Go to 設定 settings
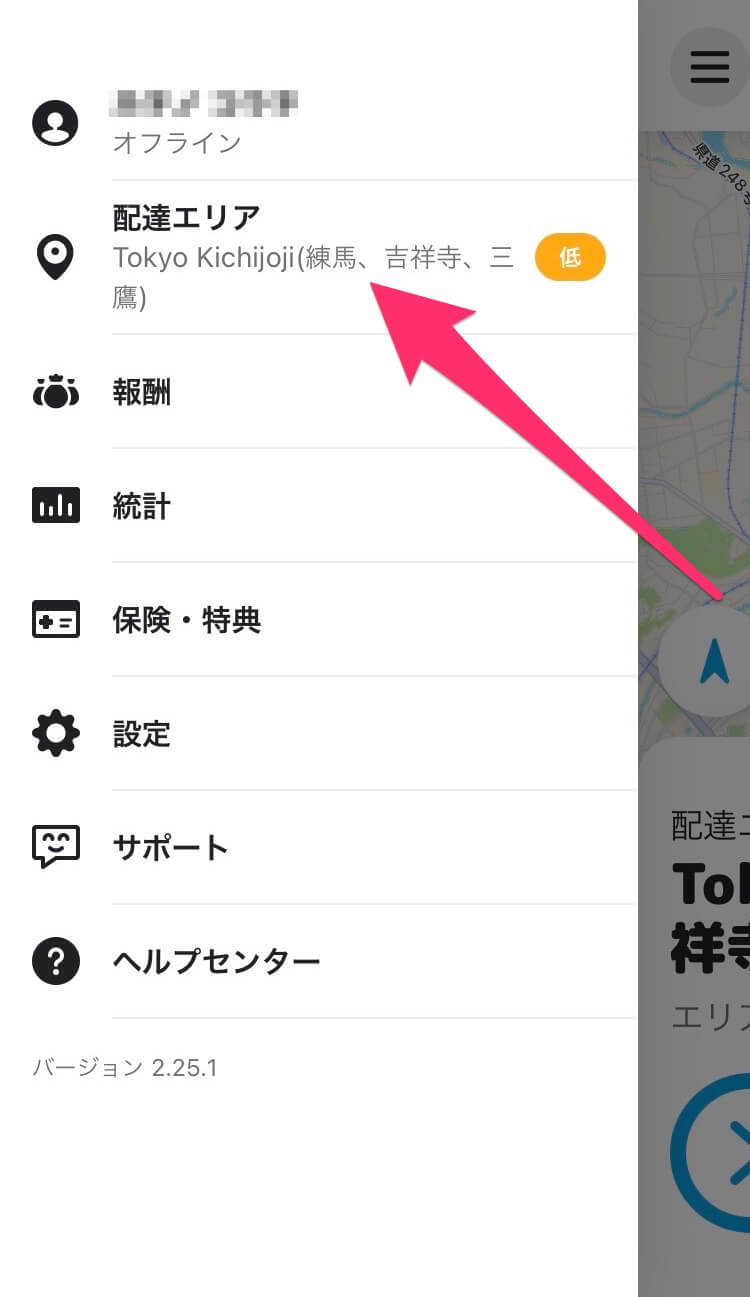This screenshot has height=1297, width=750. (x=142, y=735)
